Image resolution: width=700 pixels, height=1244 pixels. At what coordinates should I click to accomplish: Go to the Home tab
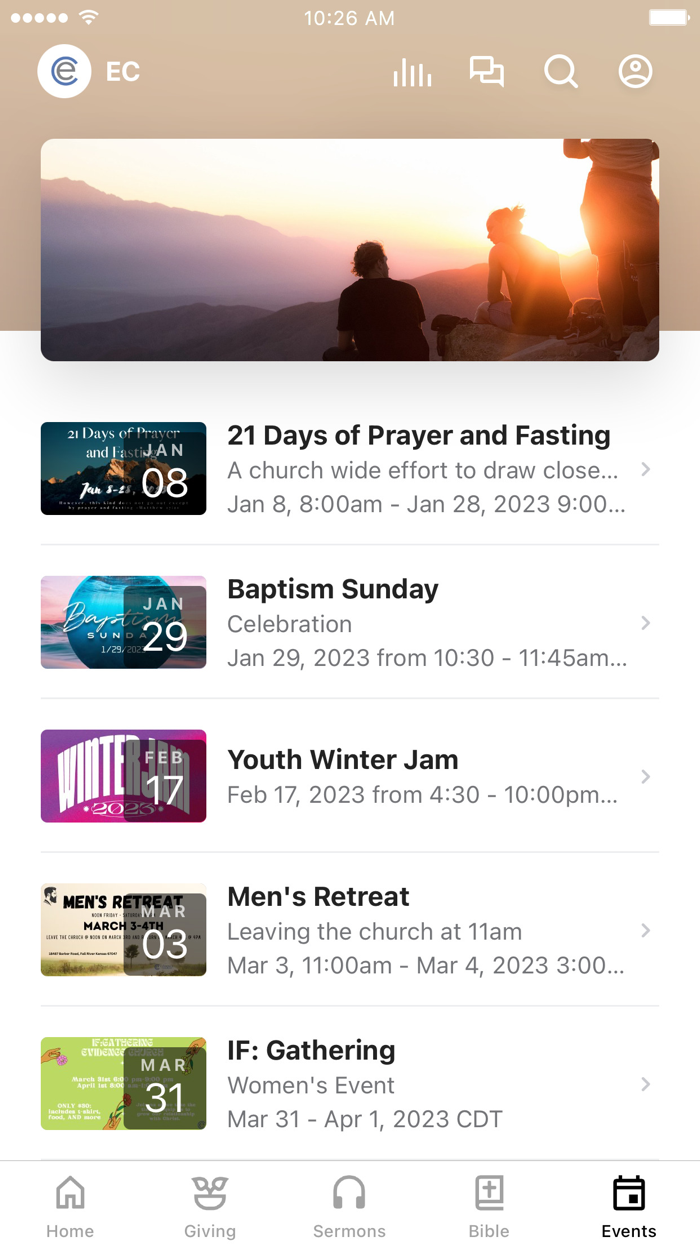tap(70, 1206)
